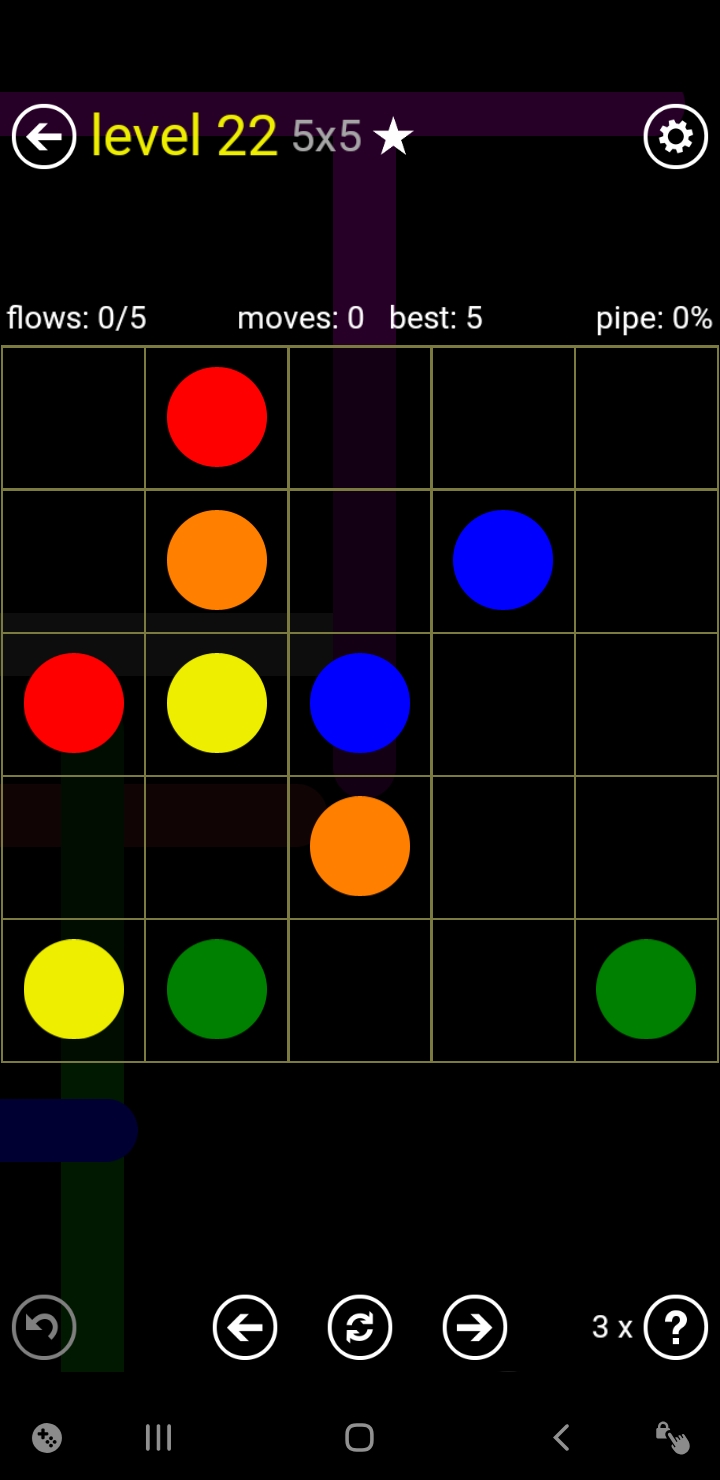Use a hint with the question mark
This screenshot has width=720, height=1480.
[676, 1327]
